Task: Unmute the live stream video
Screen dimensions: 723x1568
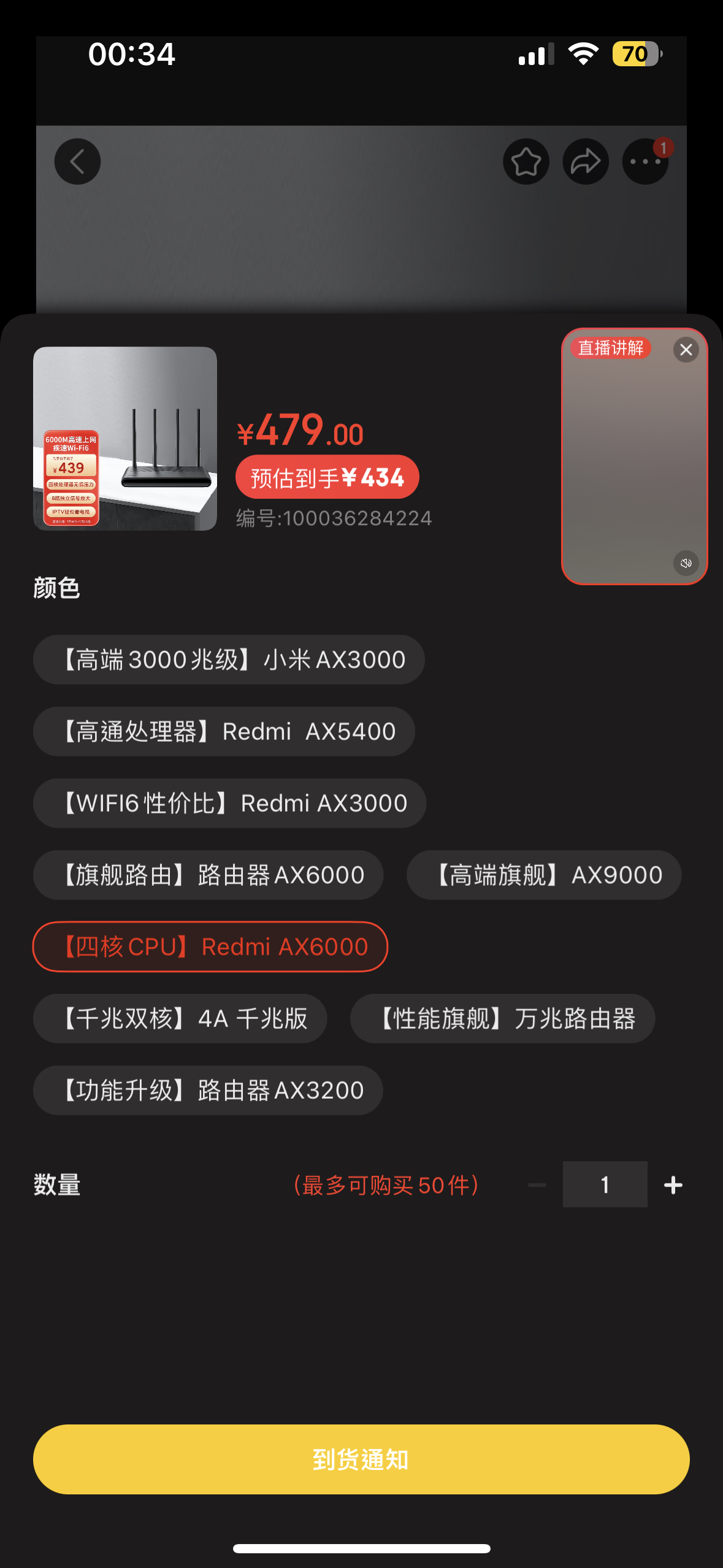Action: (x=686, y=563)
